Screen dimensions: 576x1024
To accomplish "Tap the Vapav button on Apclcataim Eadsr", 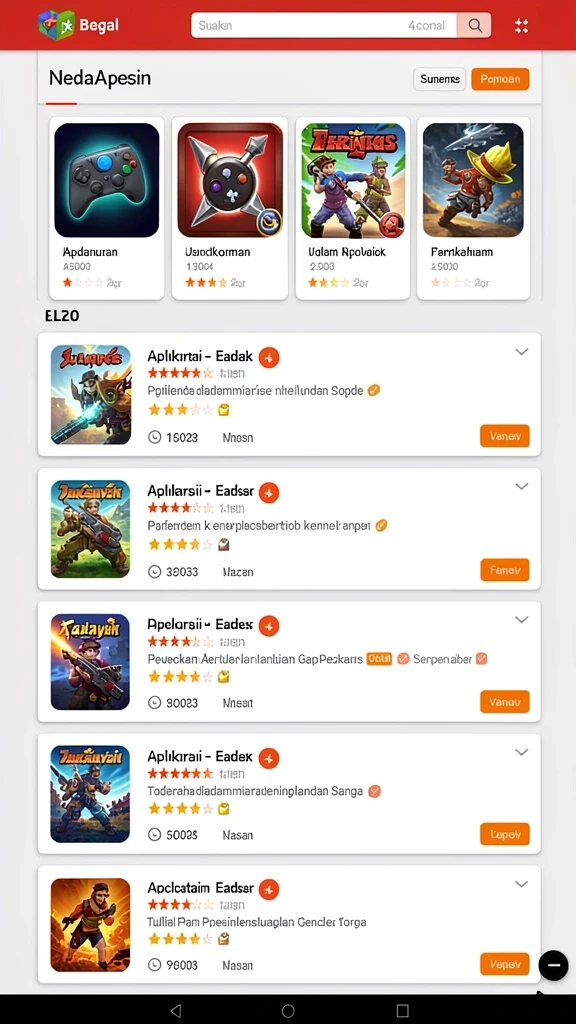I will pyautogui.click(x=505, y=964).
